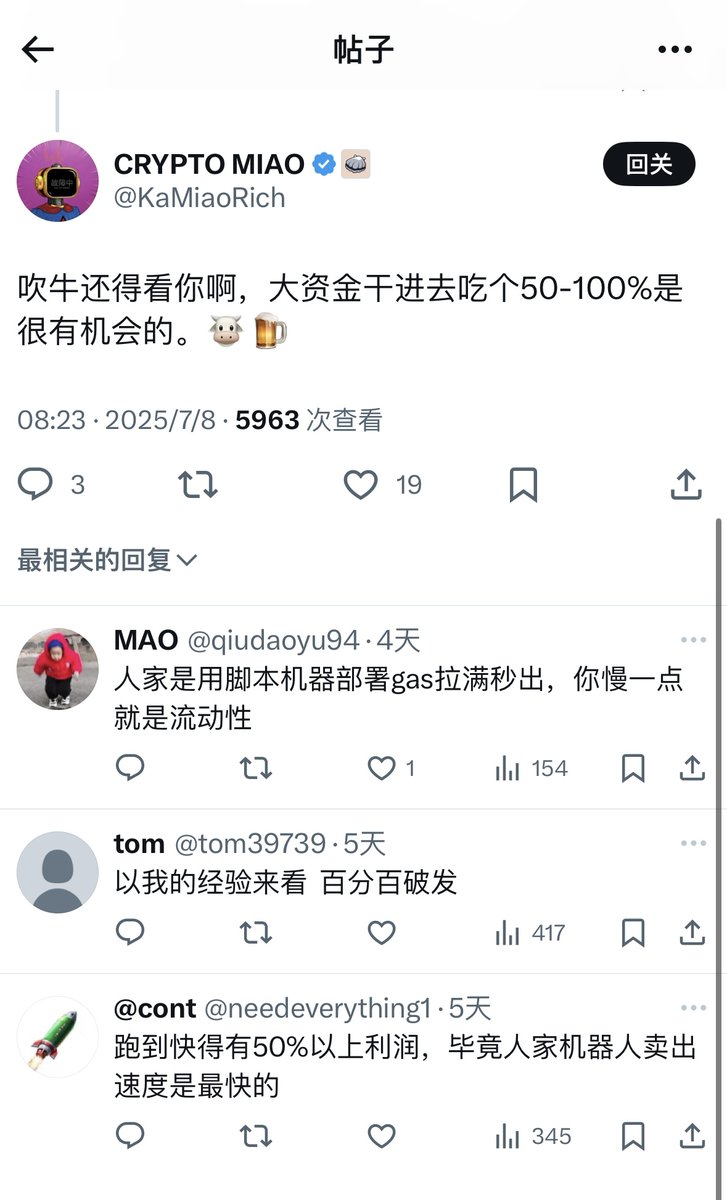Open CRYPTO MIAO's profile avatar

pyautogui.click(x=58, y=181)
